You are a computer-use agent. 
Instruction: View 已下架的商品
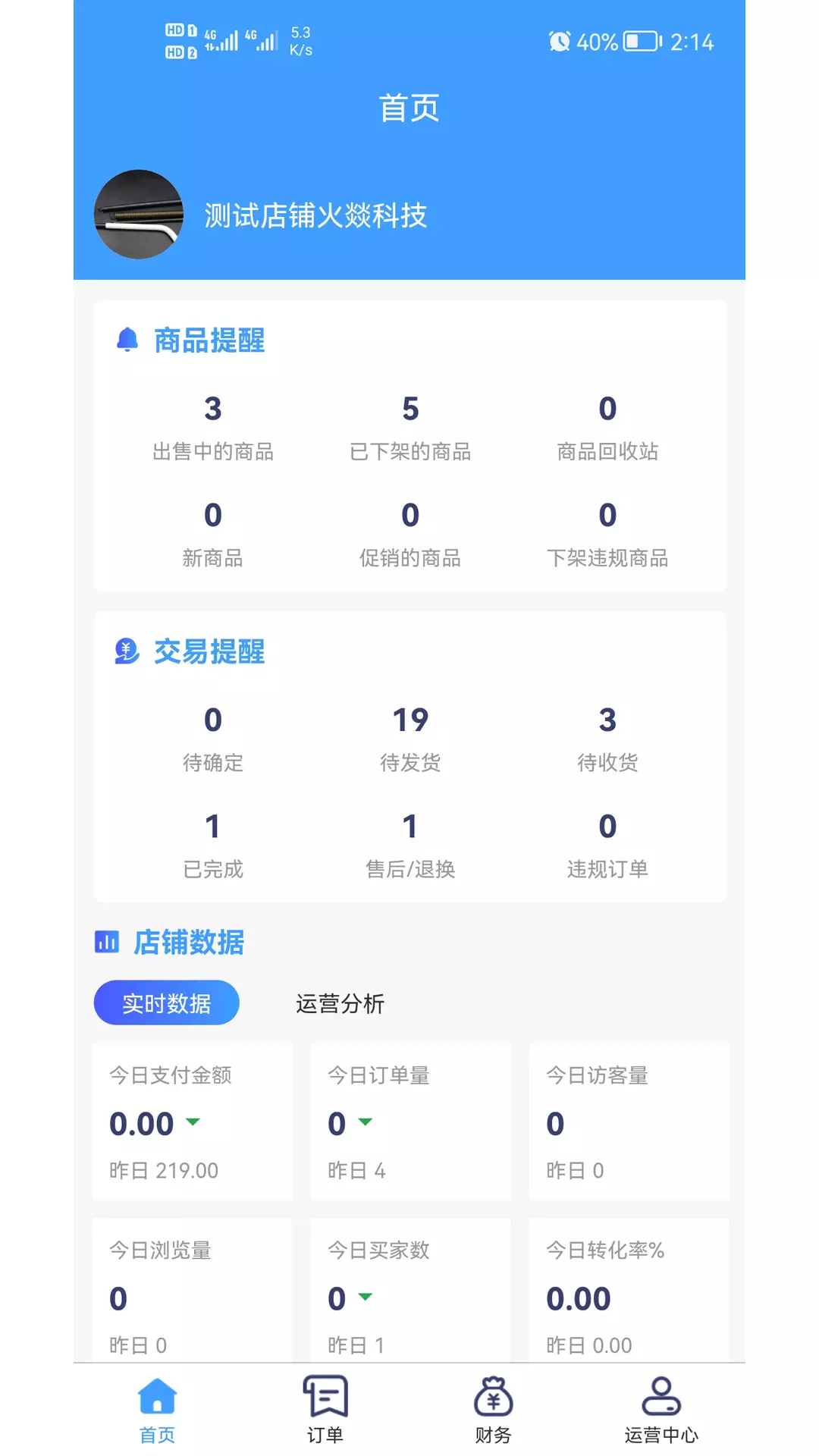pos(410,428)
